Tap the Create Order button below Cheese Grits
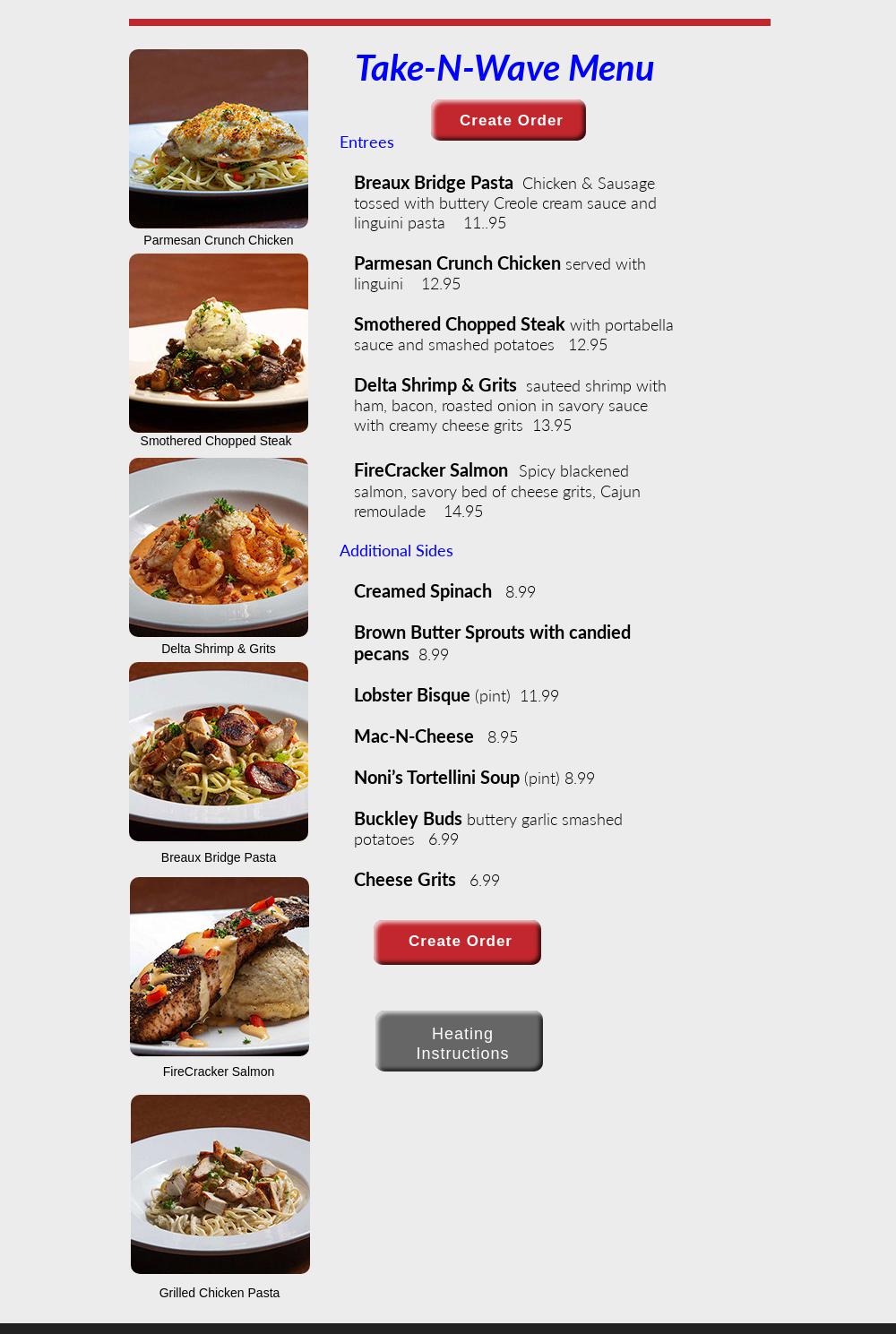Screen dimensions: 896x1334 point(457,942)
